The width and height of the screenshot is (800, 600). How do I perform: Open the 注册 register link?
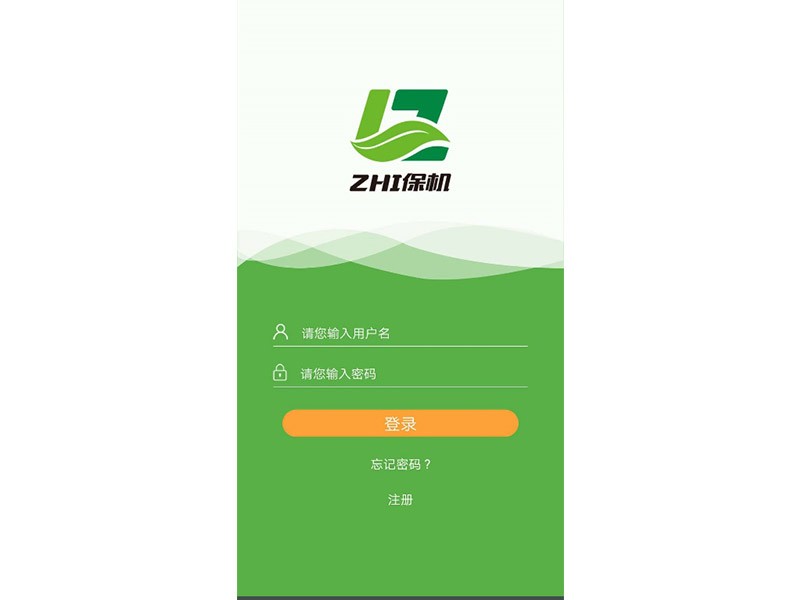(x=400, y=499)
